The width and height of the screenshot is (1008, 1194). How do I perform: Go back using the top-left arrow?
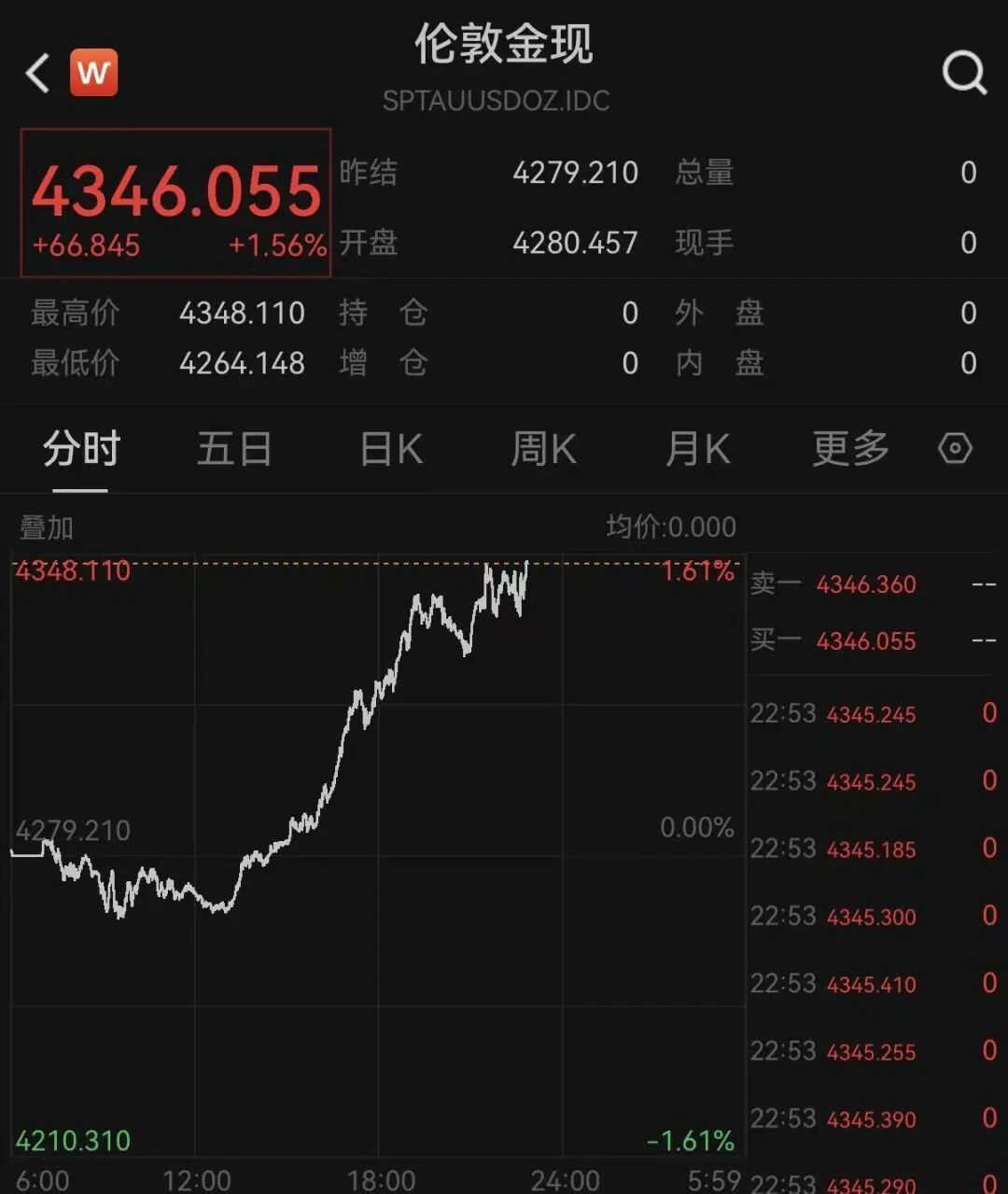[x=37, y=73]
